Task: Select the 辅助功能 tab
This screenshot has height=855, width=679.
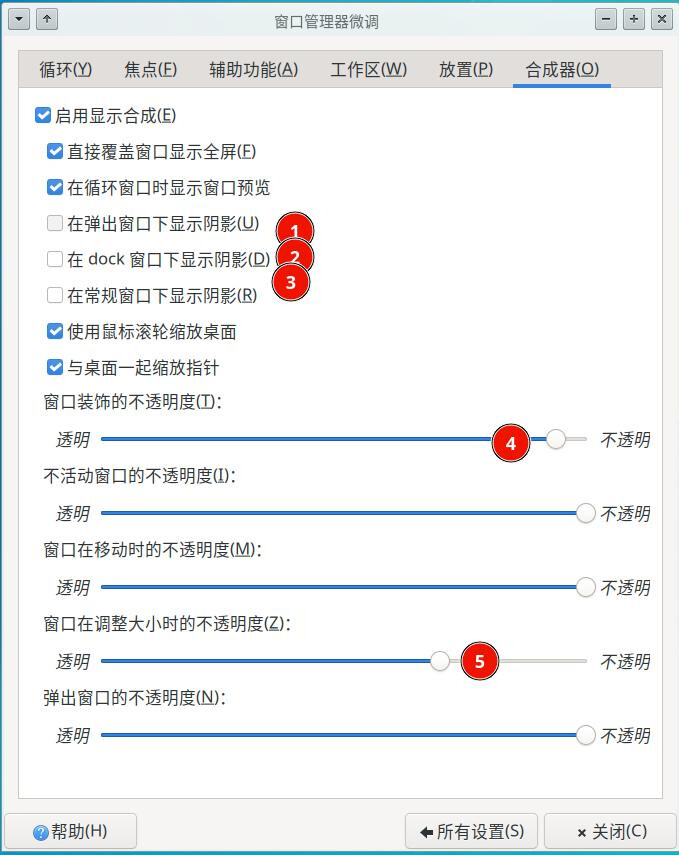Action: pos(253,69)
